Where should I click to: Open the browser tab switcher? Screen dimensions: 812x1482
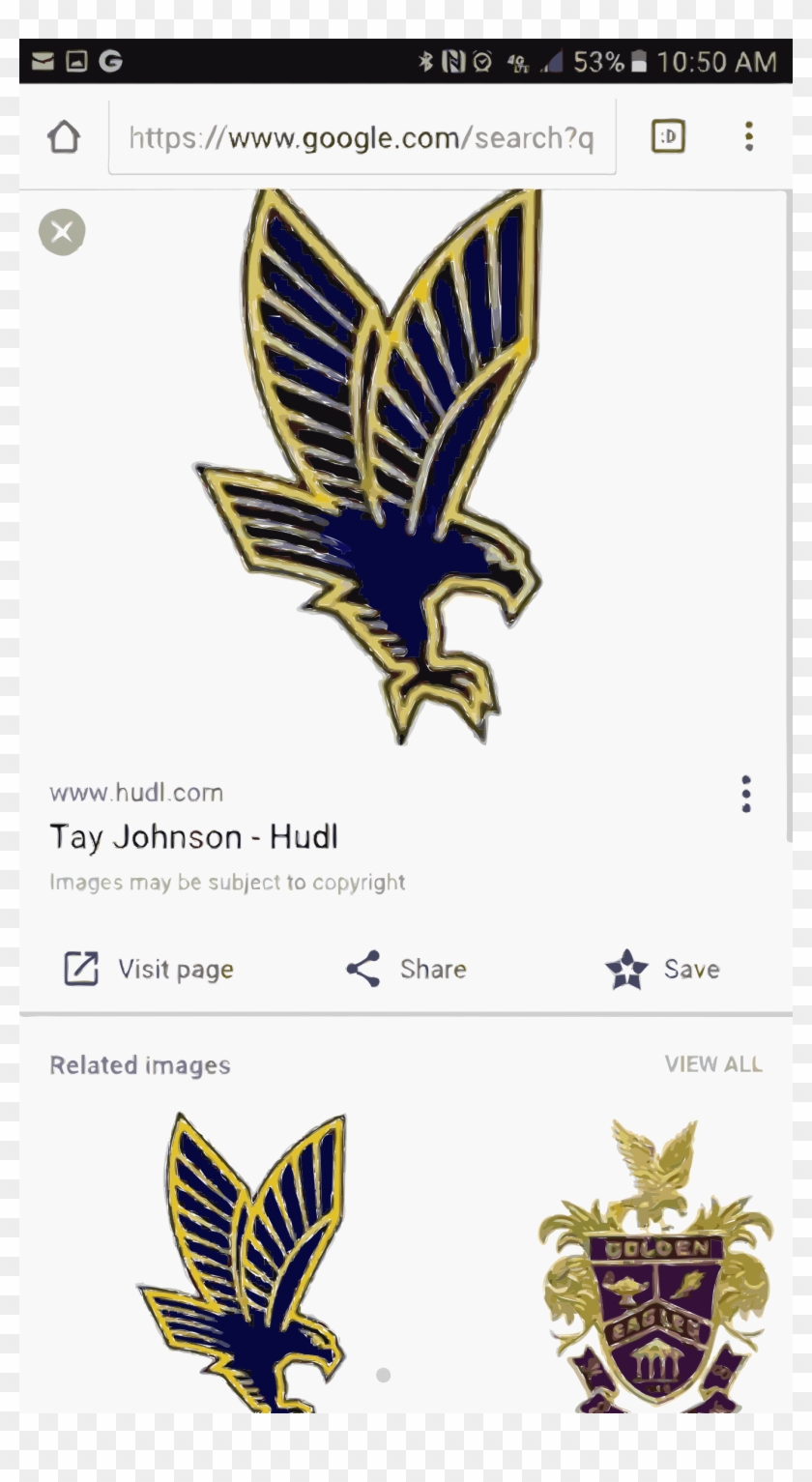tap(666, 136)
